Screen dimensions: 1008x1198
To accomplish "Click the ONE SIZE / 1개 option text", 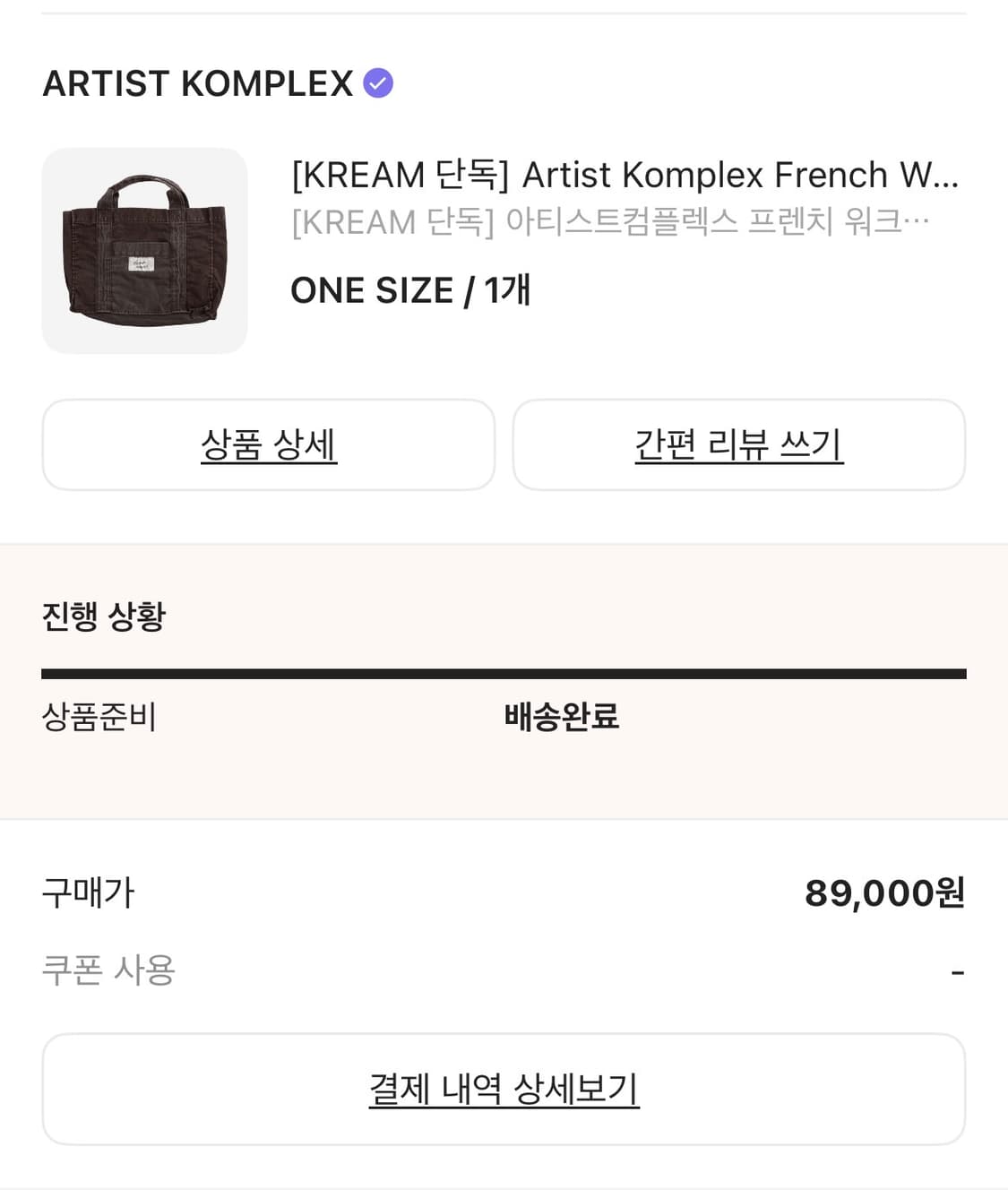I will 410,289.
